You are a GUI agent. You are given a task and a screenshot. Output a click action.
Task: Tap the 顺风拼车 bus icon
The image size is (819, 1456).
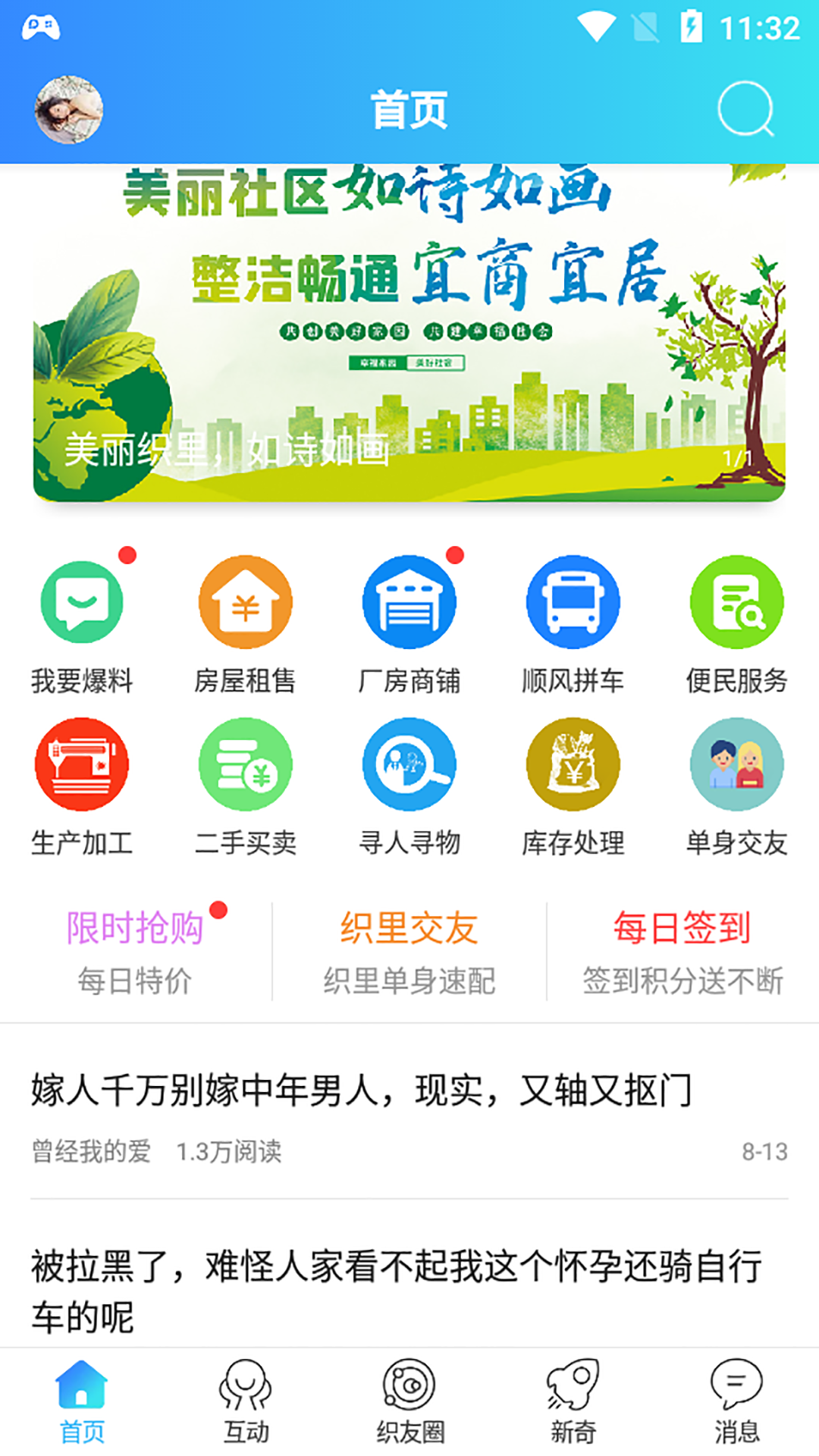click(573, 601)
